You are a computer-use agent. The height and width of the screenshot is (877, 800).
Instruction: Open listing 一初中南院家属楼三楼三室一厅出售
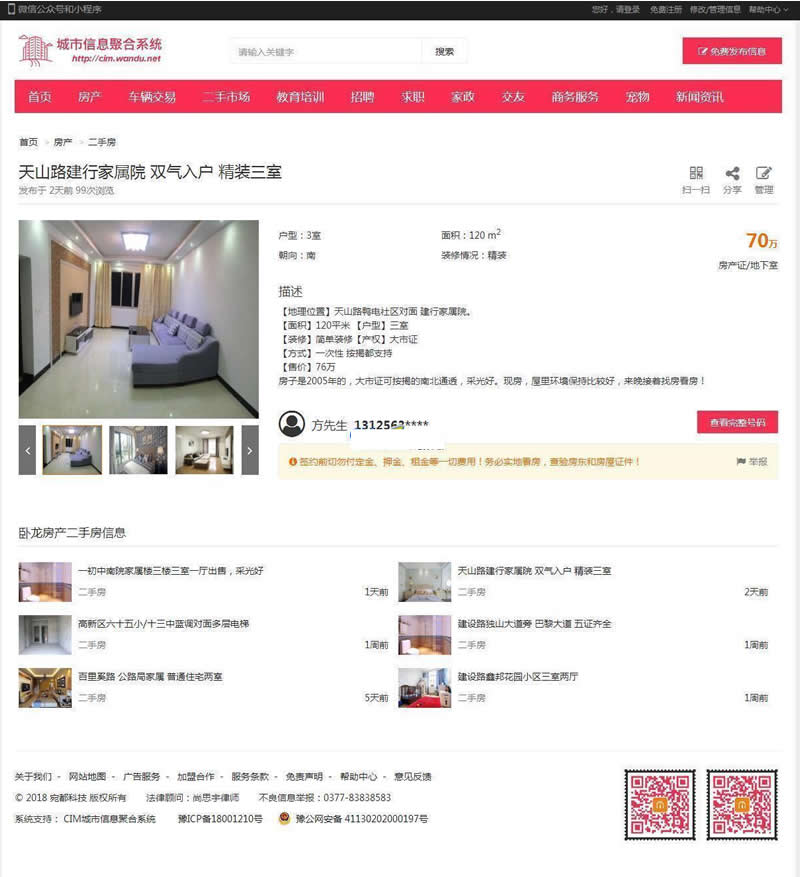coord(170,570)
